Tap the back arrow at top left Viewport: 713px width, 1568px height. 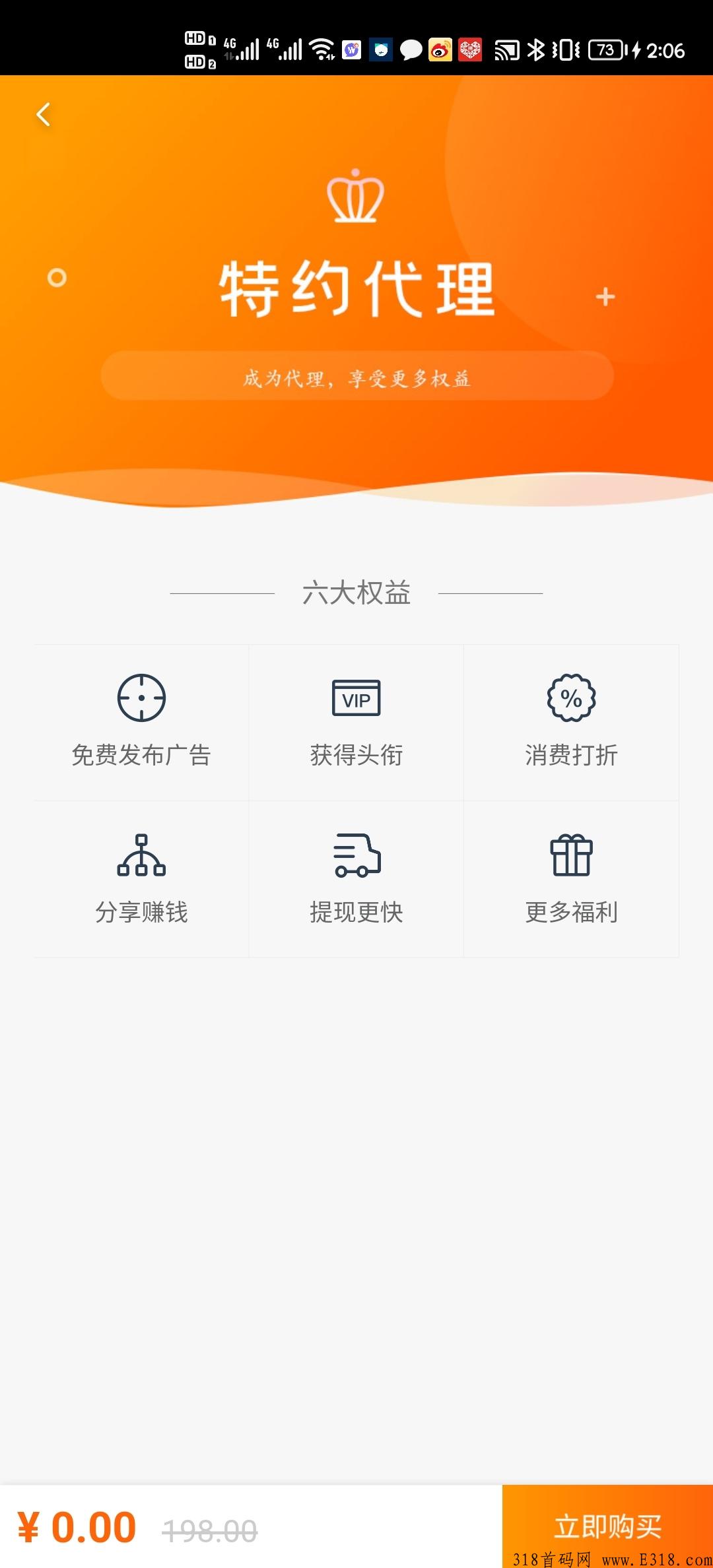pyautogui.click(x=44, y=114)
